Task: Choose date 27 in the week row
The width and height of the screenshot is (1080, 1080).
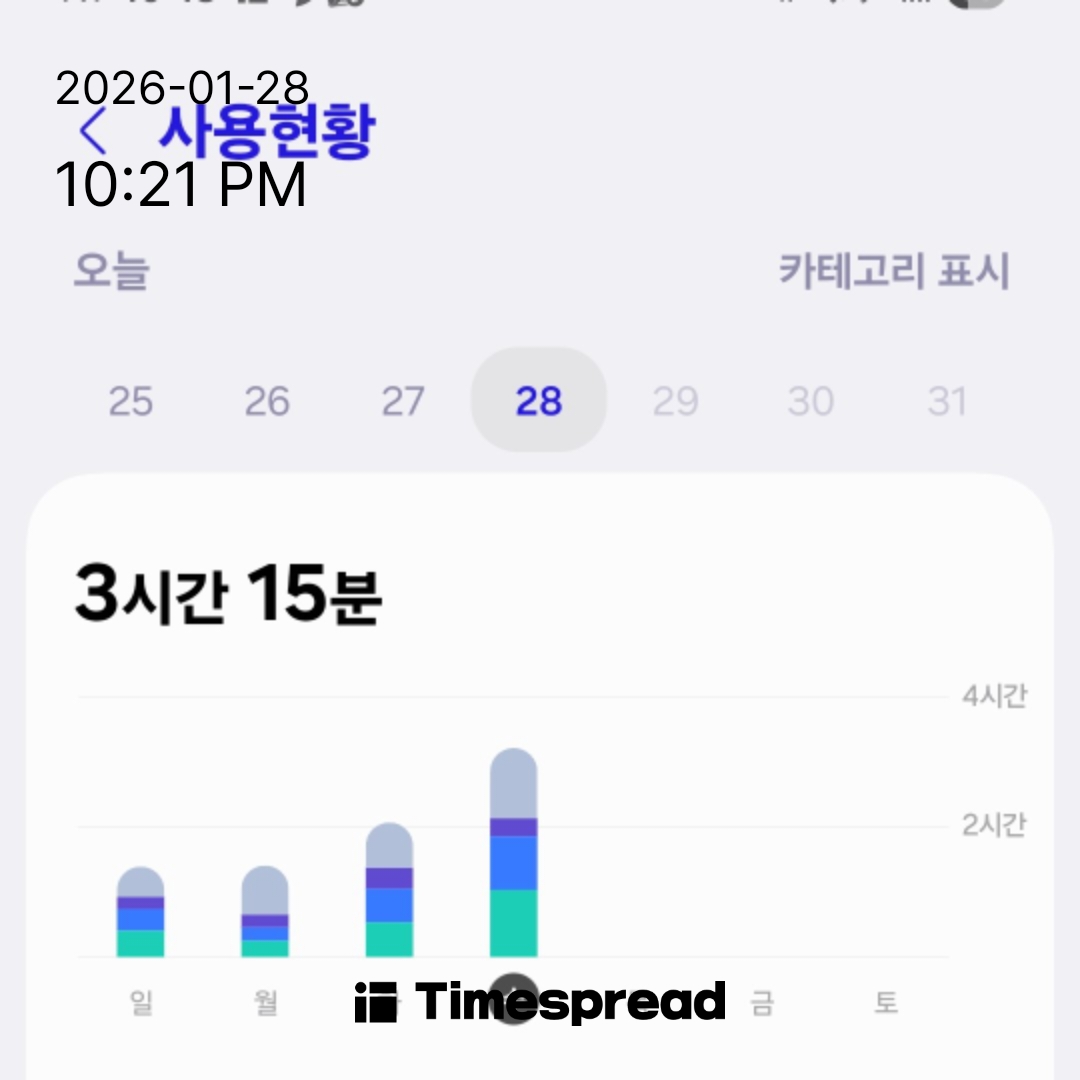Action: 403,402
